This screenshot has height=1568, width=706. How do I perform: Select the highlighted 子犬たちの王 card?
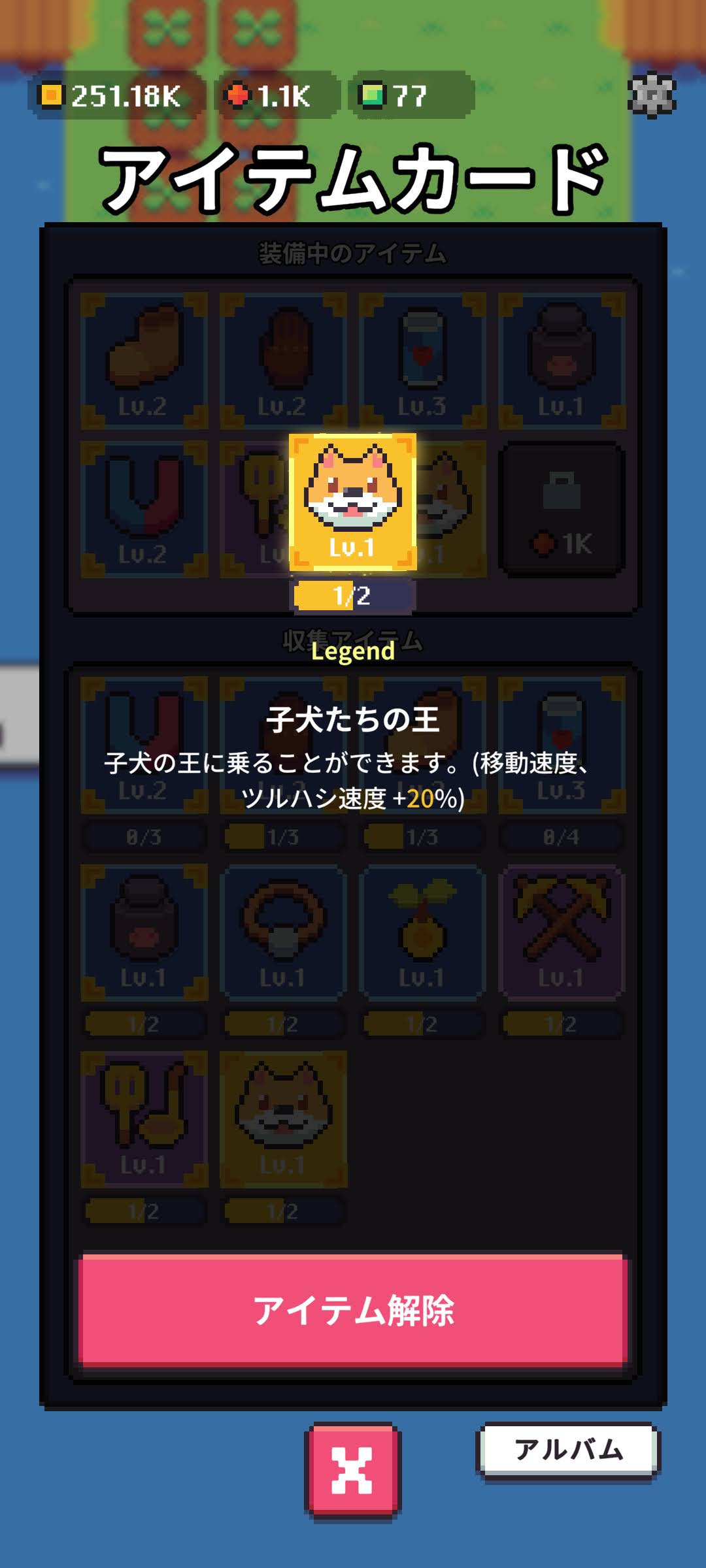tap(352, 502)
